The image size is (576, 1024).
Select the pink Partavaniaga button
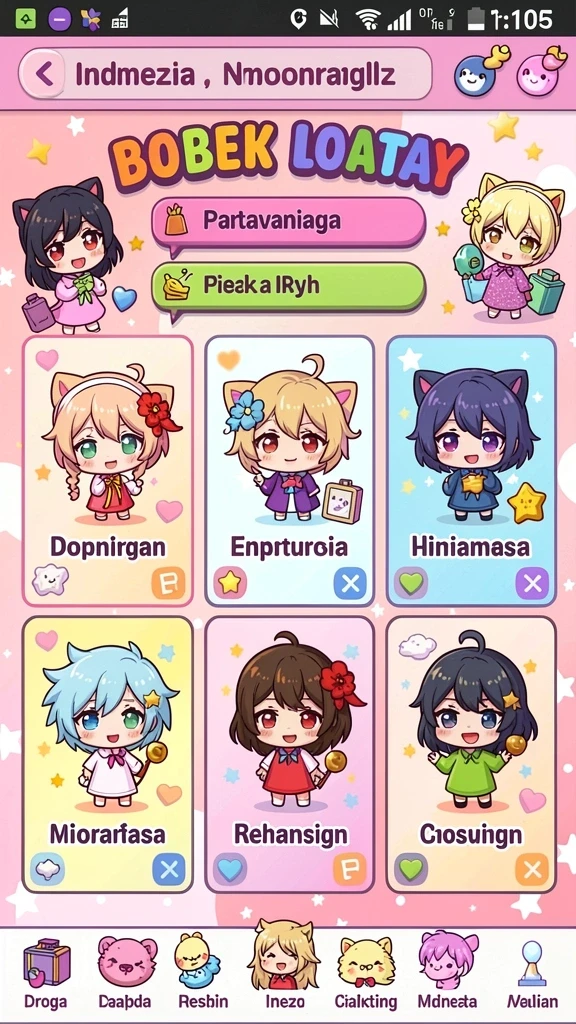(288, 221)
